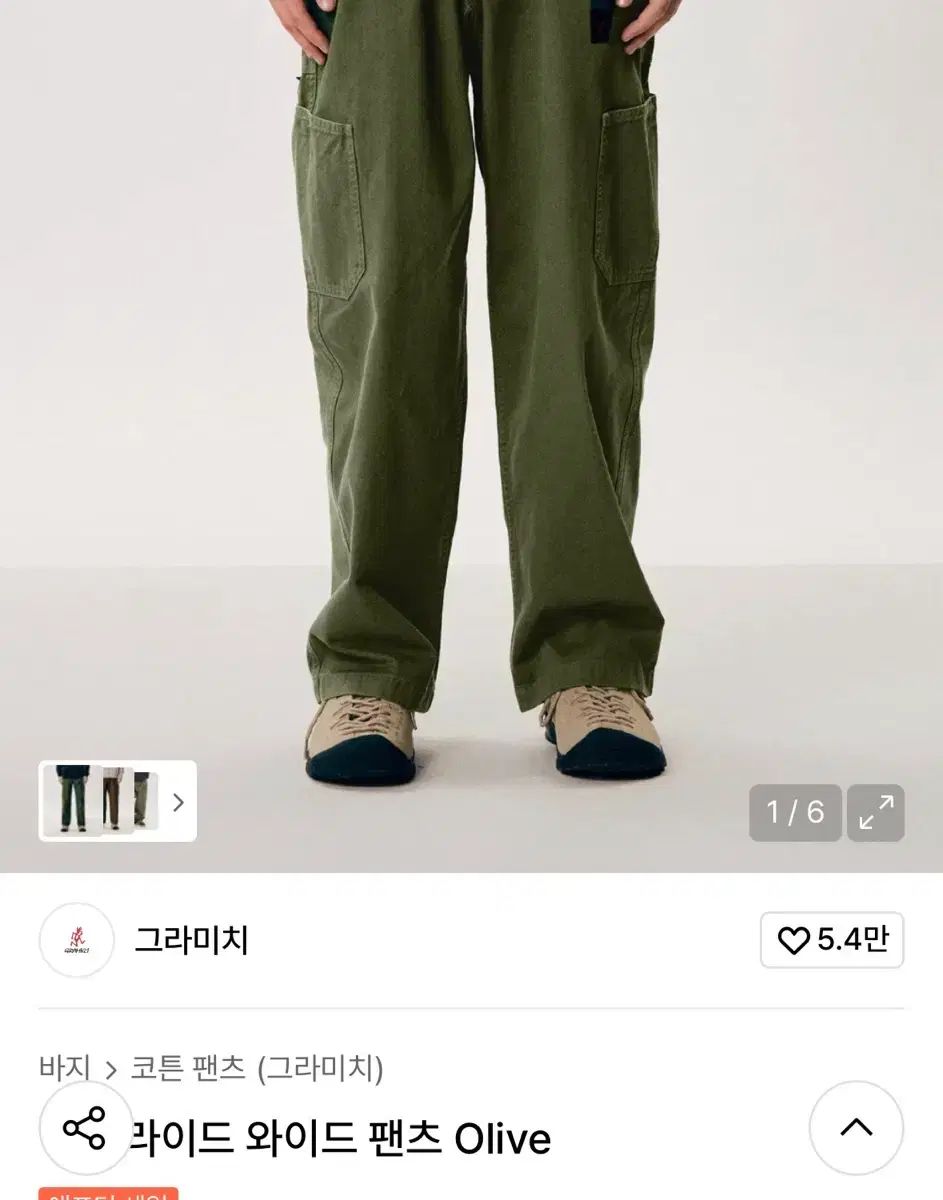This screenshot has width=943, height=1200.
Task: Jump back to top with the up arrow
Action: 856,1127
